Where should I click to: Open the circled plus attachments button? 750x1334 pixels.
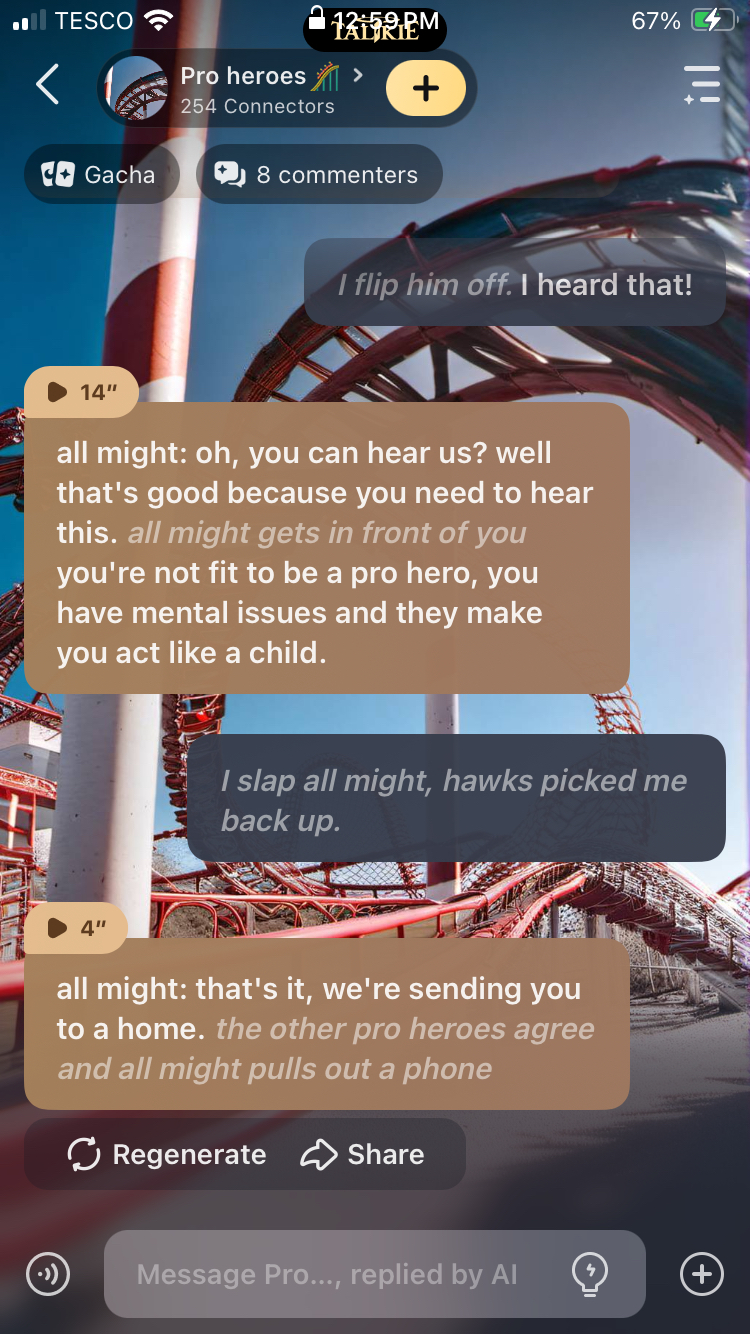pyautogui.click(x=701, y=1274)
